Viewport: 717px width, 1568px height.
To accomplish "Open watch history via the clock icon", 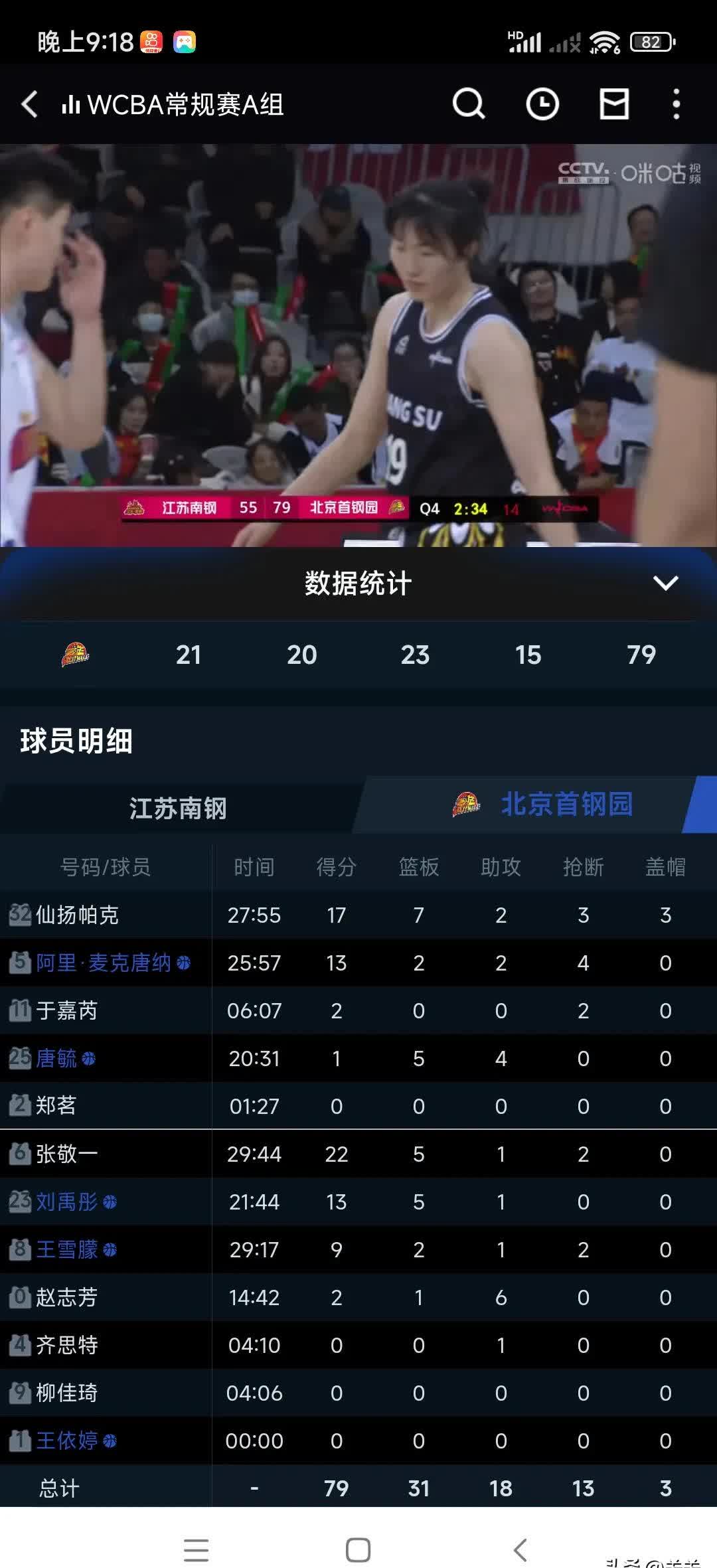I will [x=541, y=104].
